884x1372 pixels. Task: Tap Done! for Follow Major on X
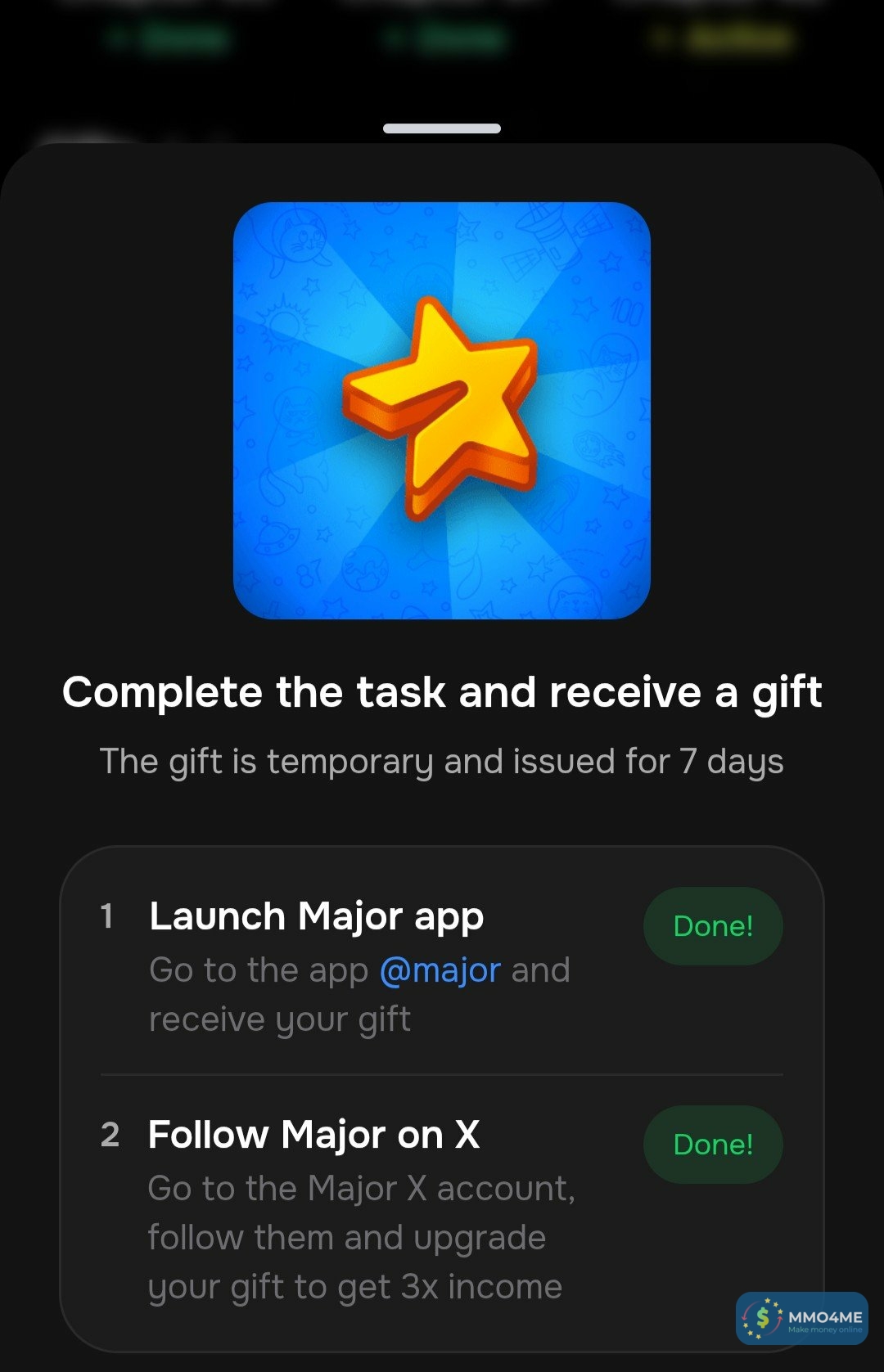pyautogui.click(x=712, y=1145)
